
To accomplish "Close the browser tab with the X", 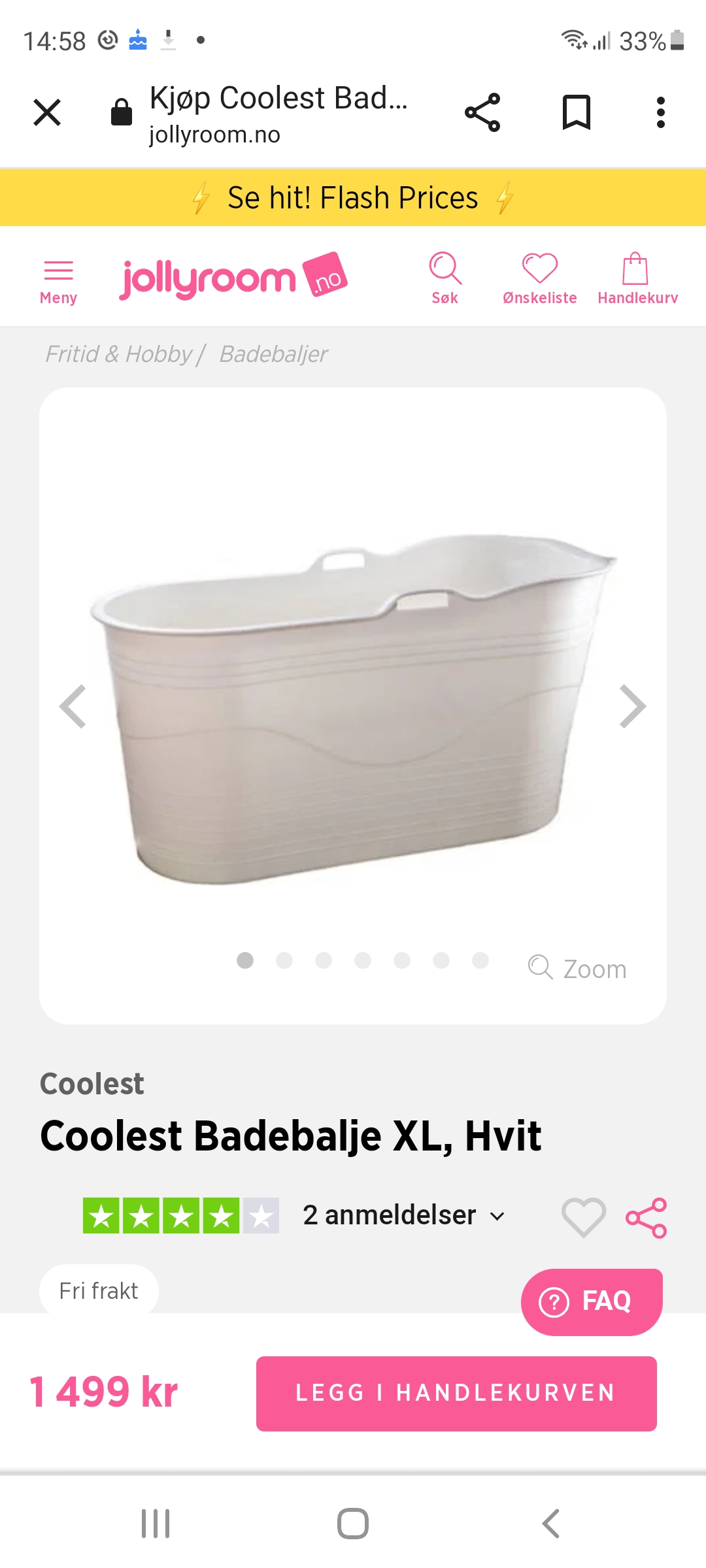I will tap(47, 112).
